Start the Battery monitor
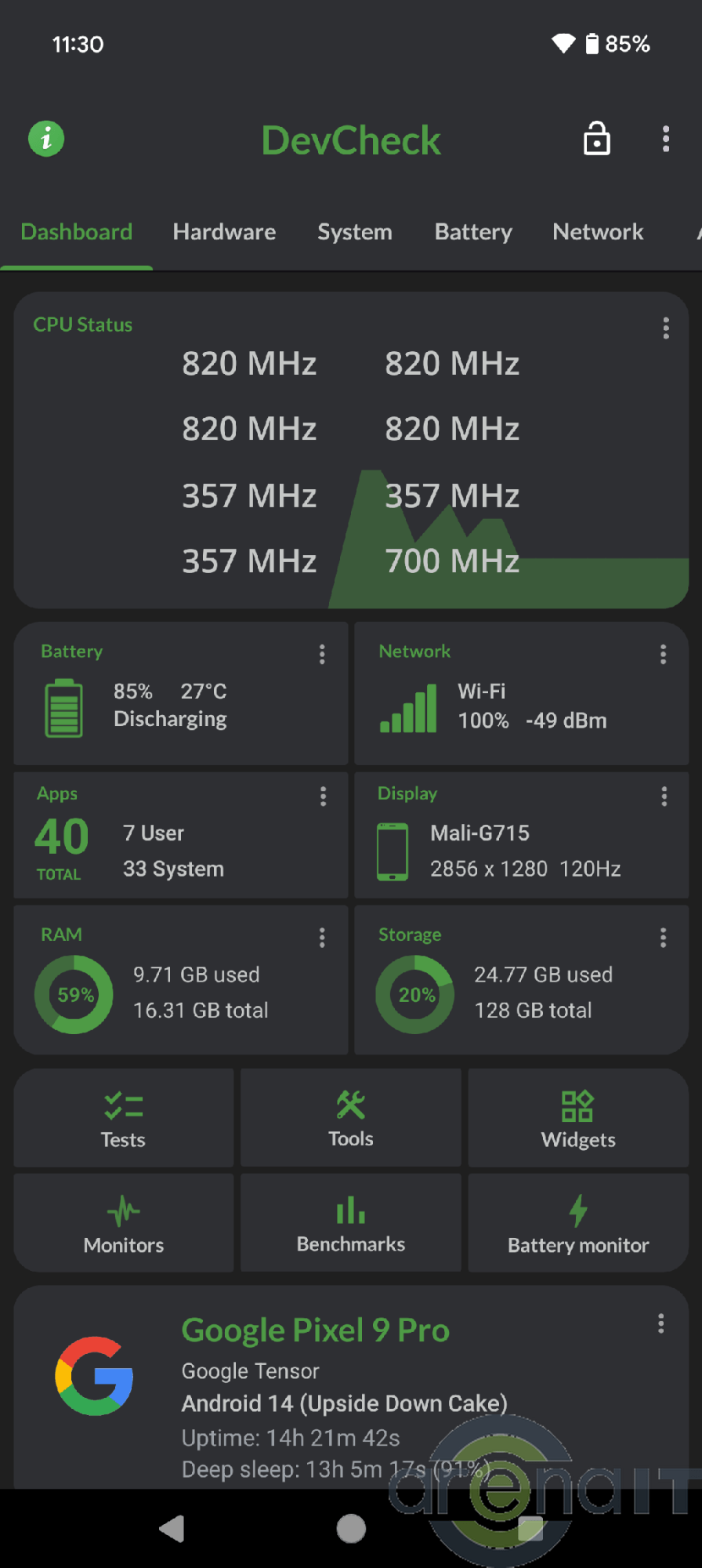 point(578,1224)
